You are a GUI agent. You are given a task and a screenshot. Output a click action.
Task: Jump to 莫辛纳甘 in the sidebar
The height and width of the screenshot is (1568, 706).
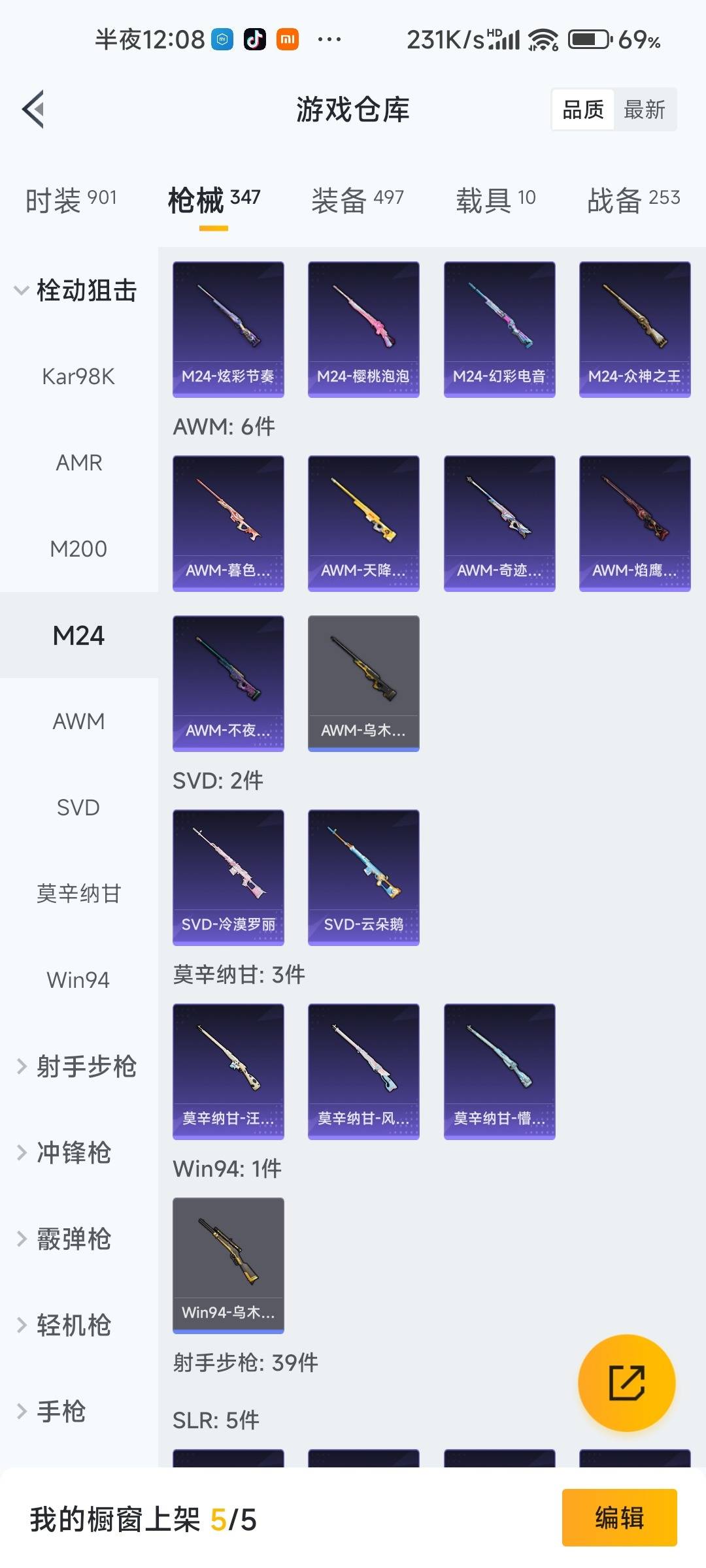tap(78, 894)
